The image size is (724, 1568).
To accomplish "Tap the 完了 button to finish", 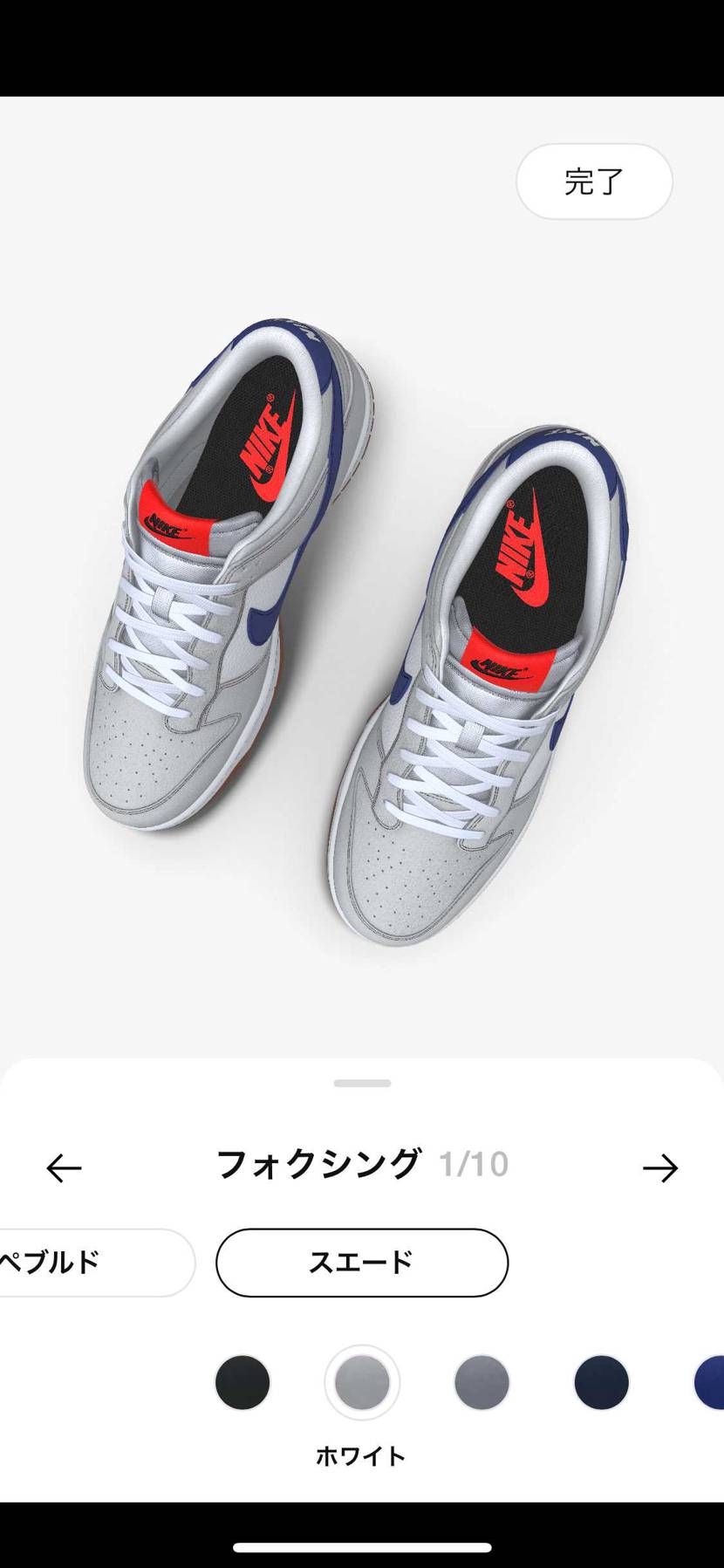I will 594,181.
